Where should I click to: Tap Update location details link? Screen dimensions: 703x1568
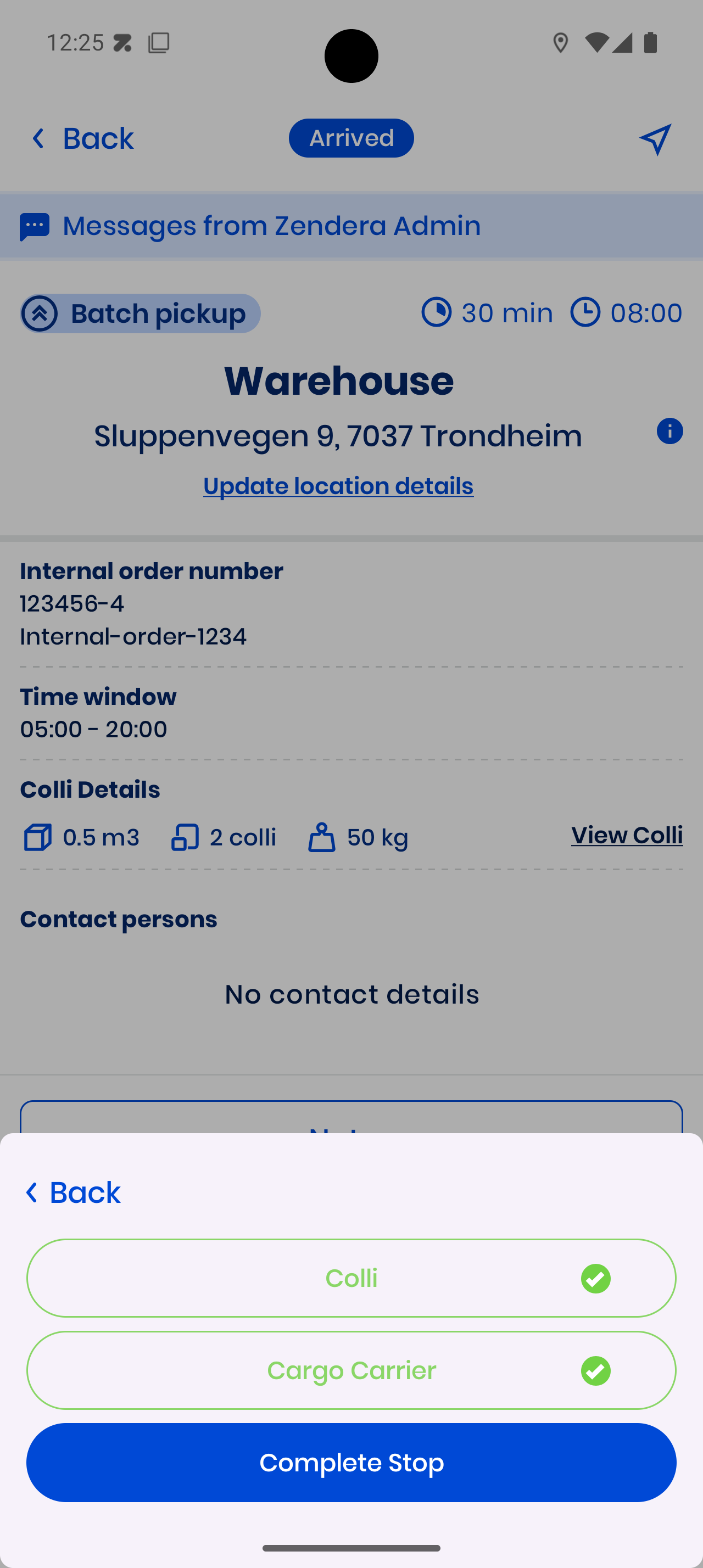[x=338, y=486]
